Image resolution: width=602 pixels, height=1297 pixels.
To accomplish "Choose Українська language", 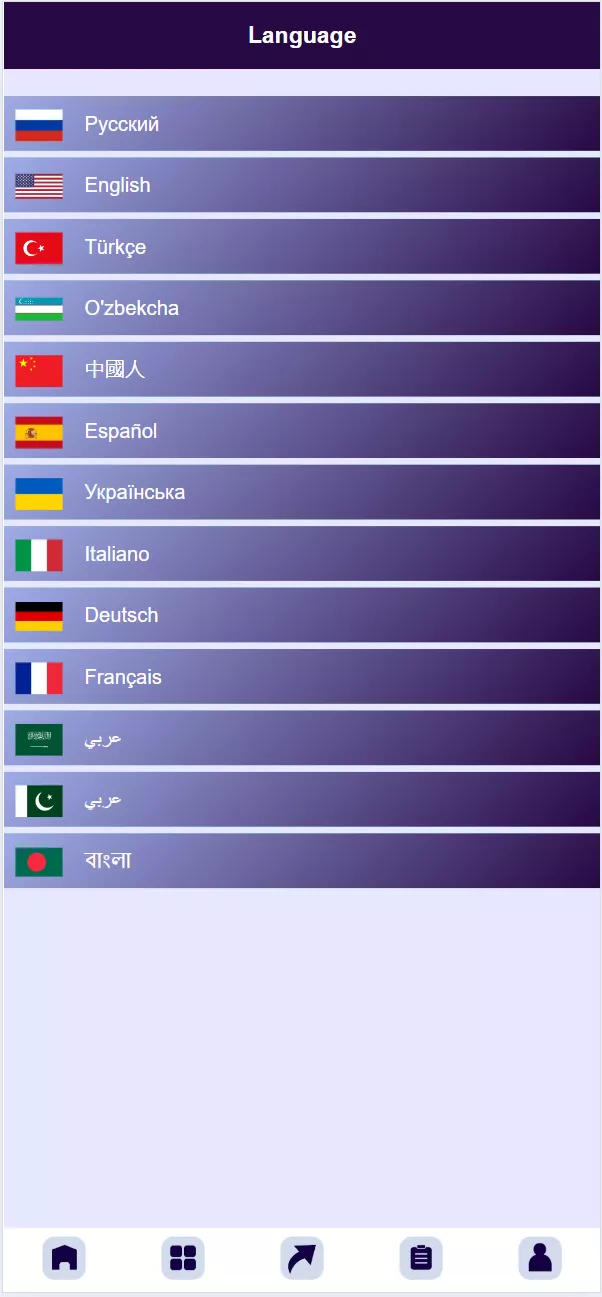I will coord(300,493).
